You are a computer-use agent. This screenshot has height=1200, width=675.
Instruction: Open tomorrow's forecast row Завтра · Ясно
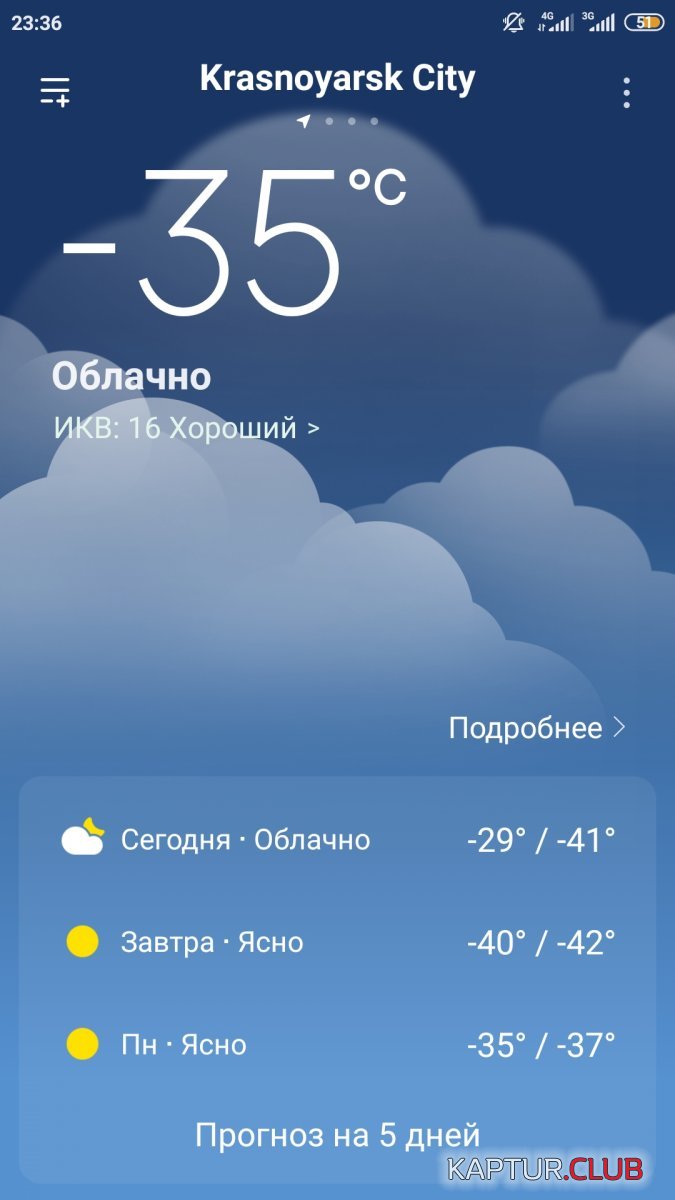point(337,942)
